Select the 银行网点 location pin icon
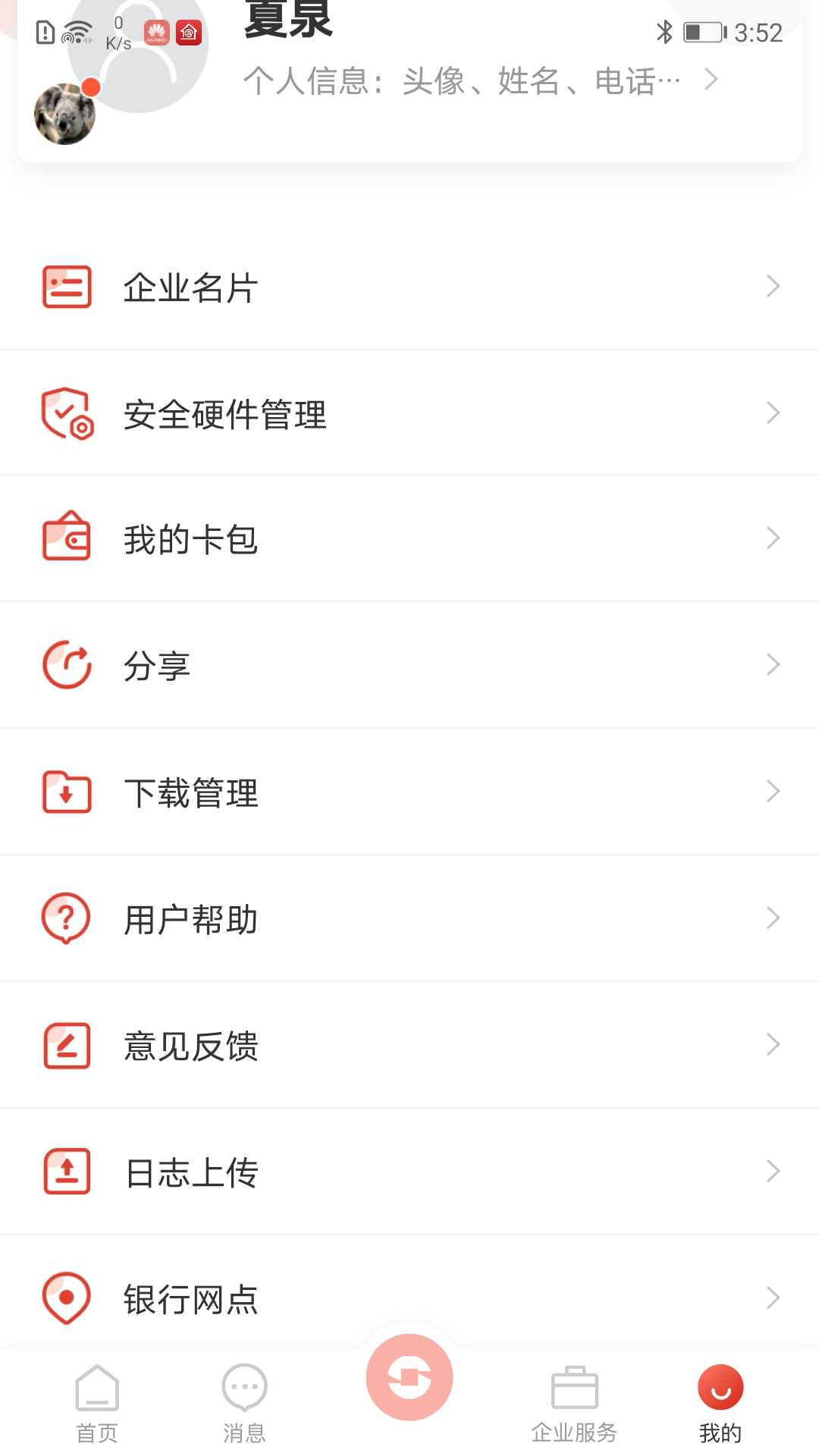Screen dimensions: 819x1456 coord(66,1298)
